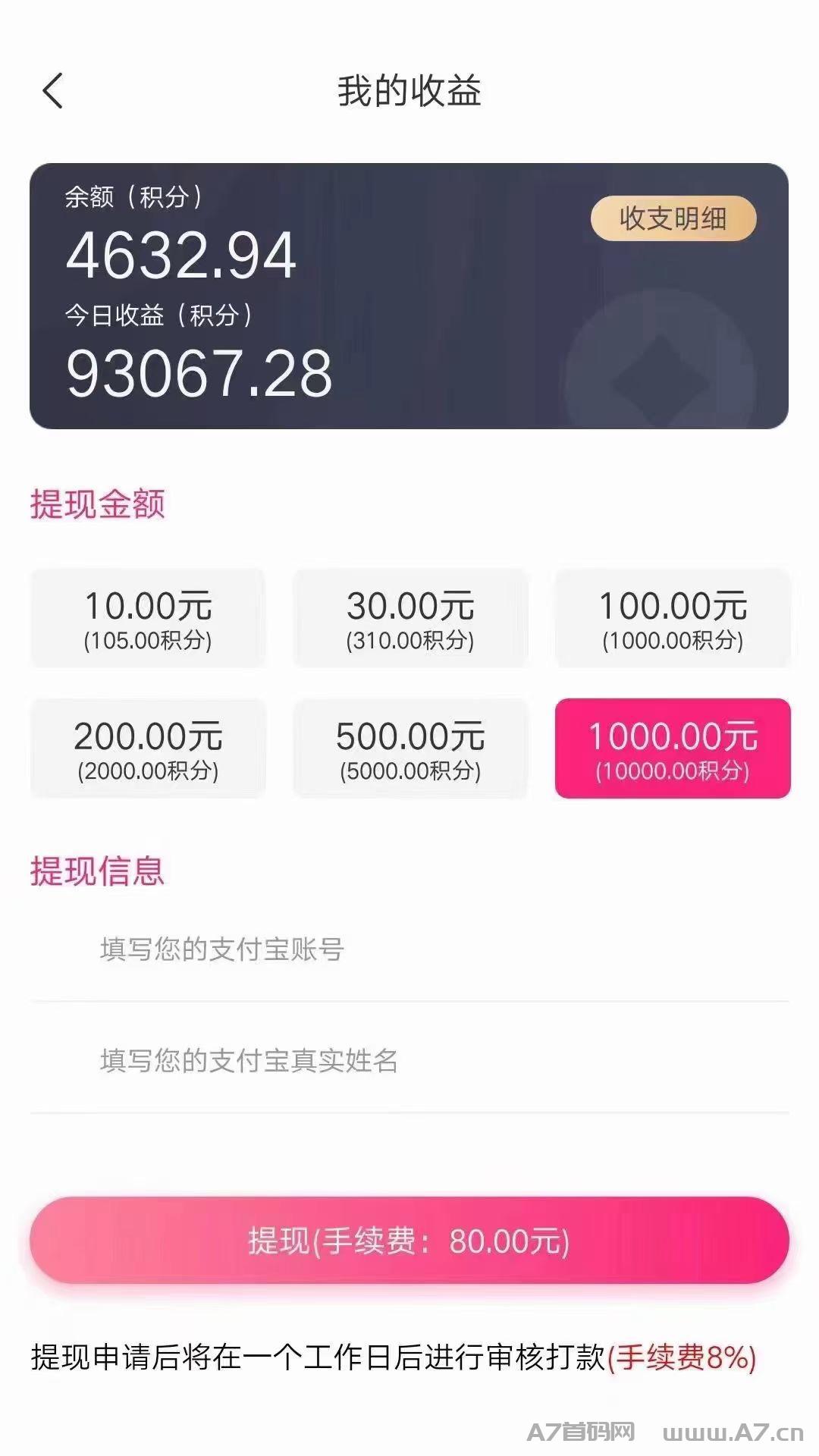The image size is (819, 1456).
Task: Go back using the top-left arrow
Action: coord(52,91)
